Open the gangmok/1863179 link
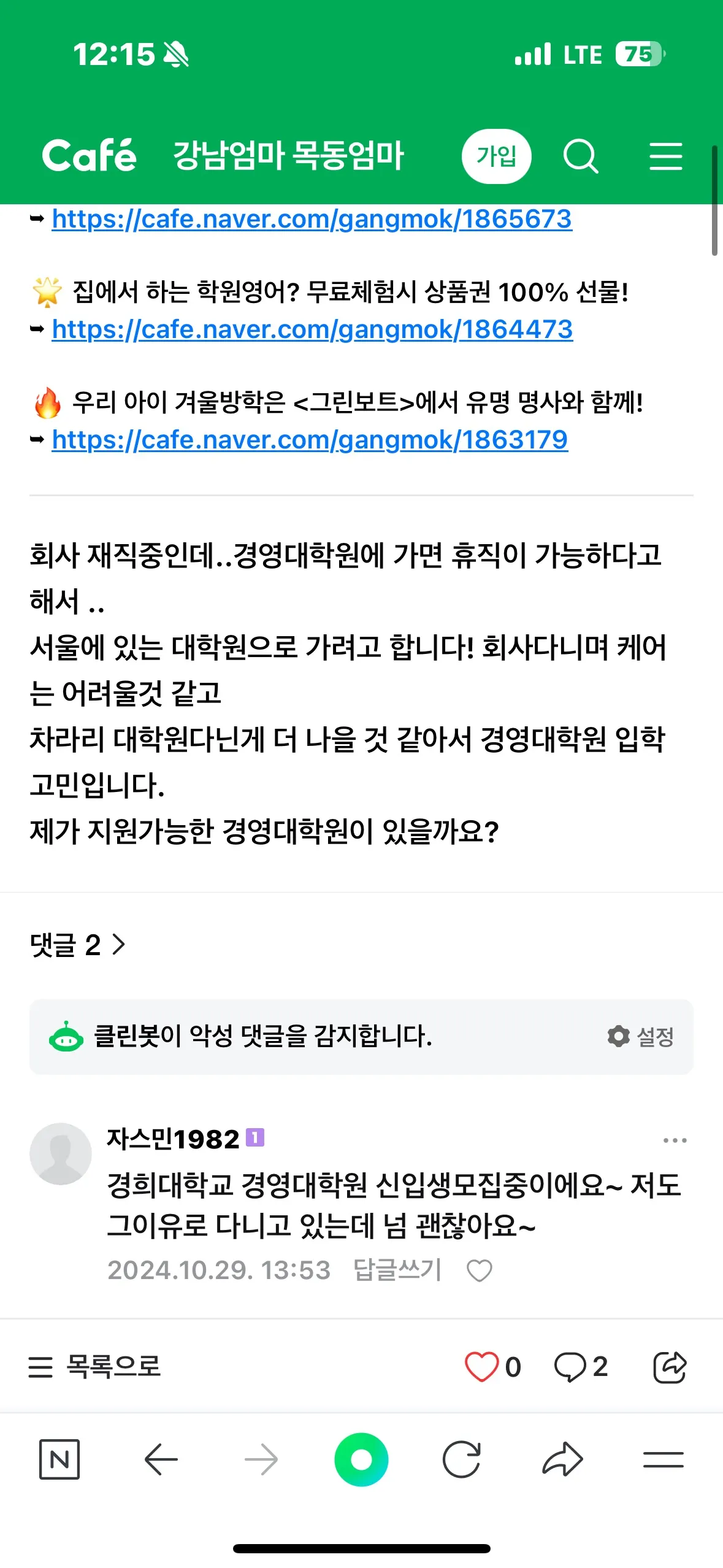Screen dimensions: 723x1568 point(310,440)
